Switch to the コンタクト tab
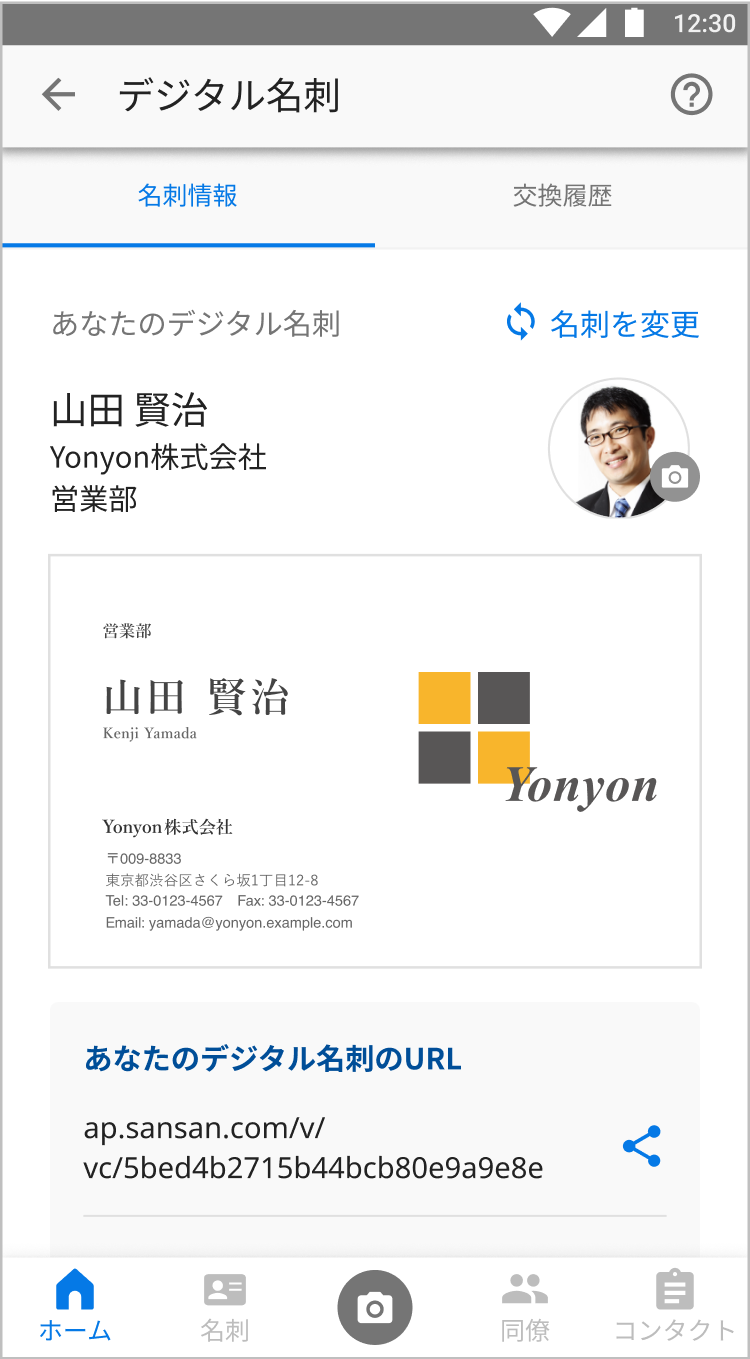The height and width of the screenshot is (1359, 750). click(675, 1305)
